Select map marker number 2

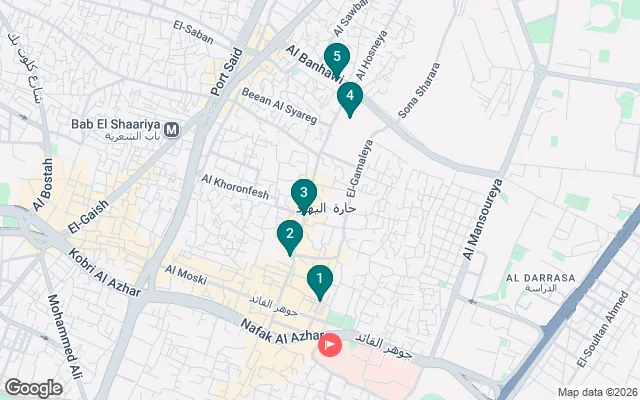[x=289, y=236]
